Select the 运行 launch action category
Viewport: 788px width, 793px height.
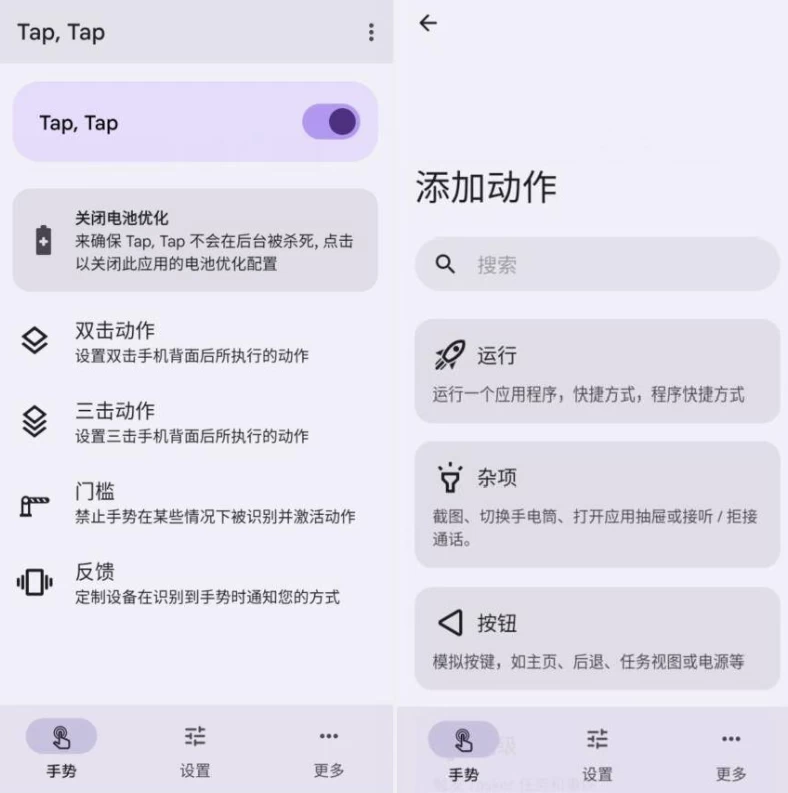[597, 371]
